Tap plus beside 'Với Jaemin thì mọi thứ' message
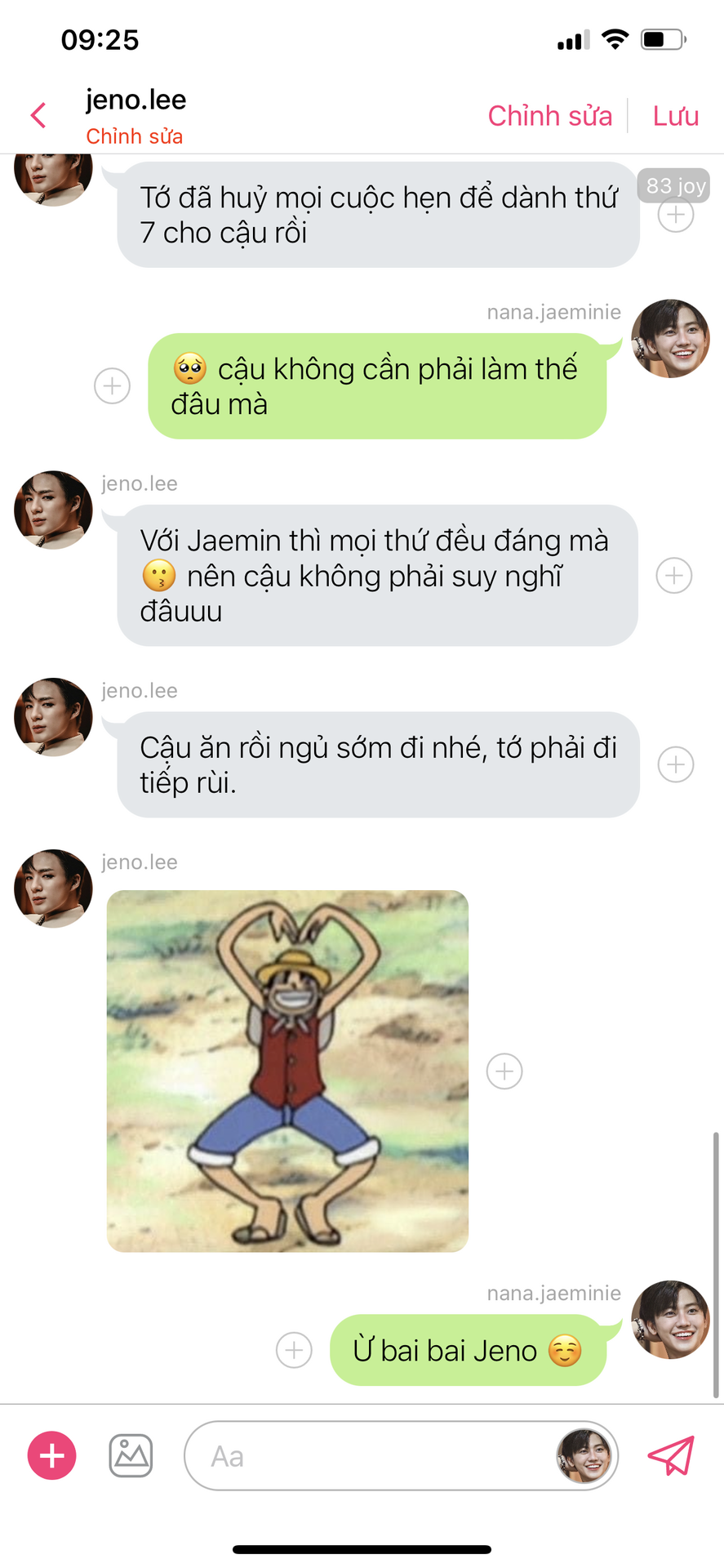 click(674, 576)
